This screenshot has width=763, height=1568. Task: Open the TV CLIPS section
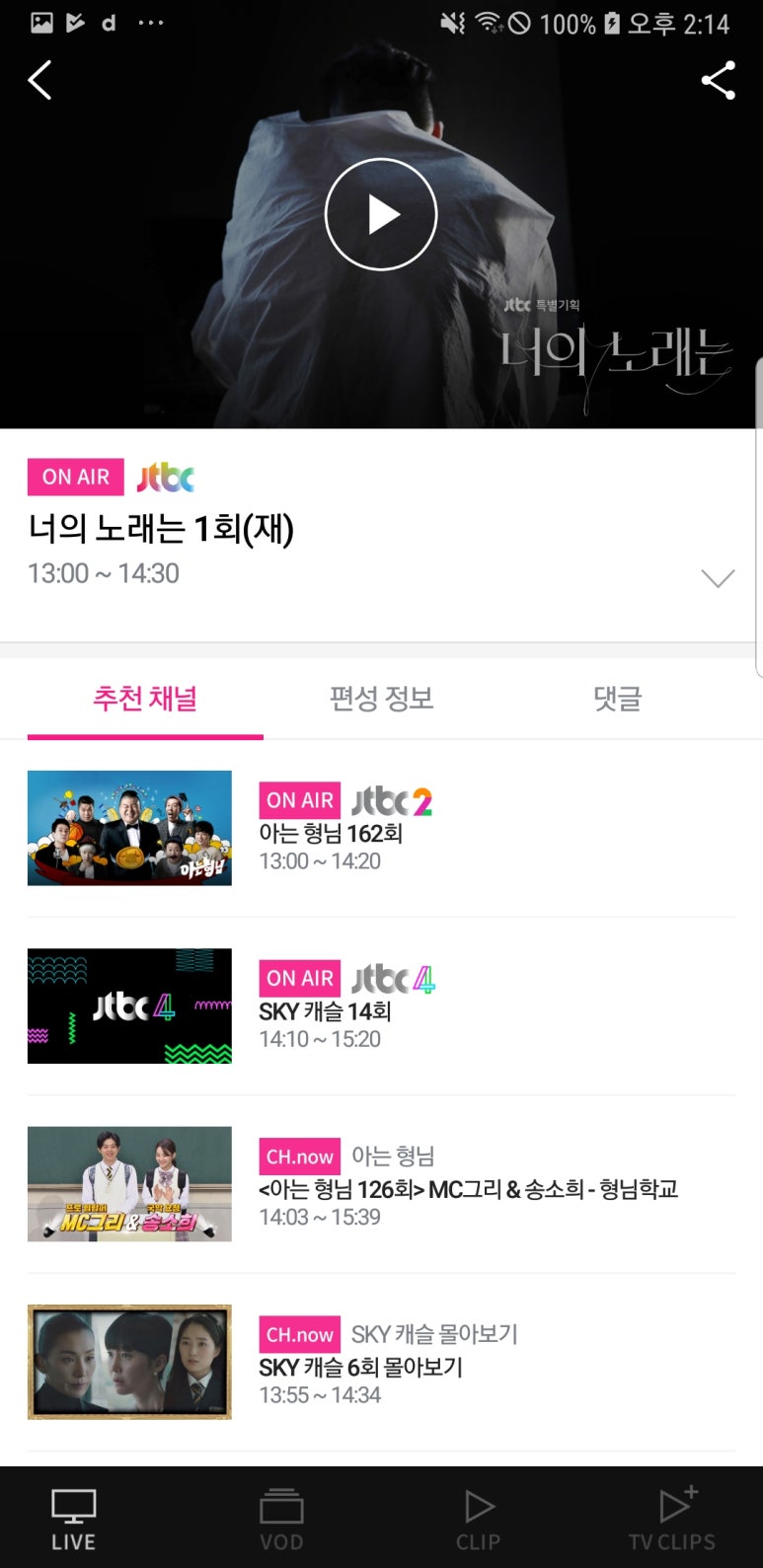point(671,1519)
